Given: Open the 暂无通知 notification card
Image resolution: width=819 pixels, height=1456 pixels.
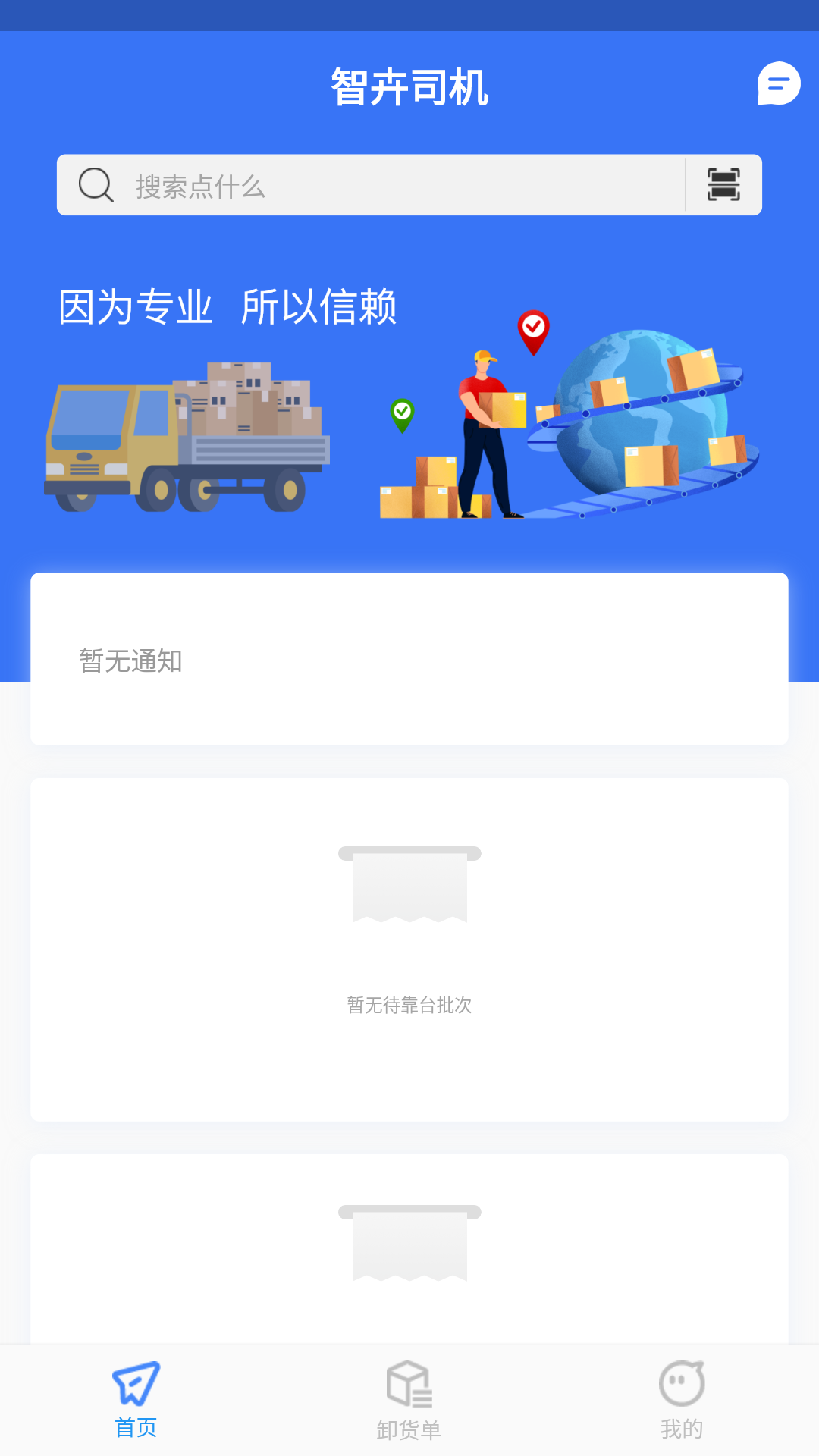Looking at the screenshot, I should 409,658.
